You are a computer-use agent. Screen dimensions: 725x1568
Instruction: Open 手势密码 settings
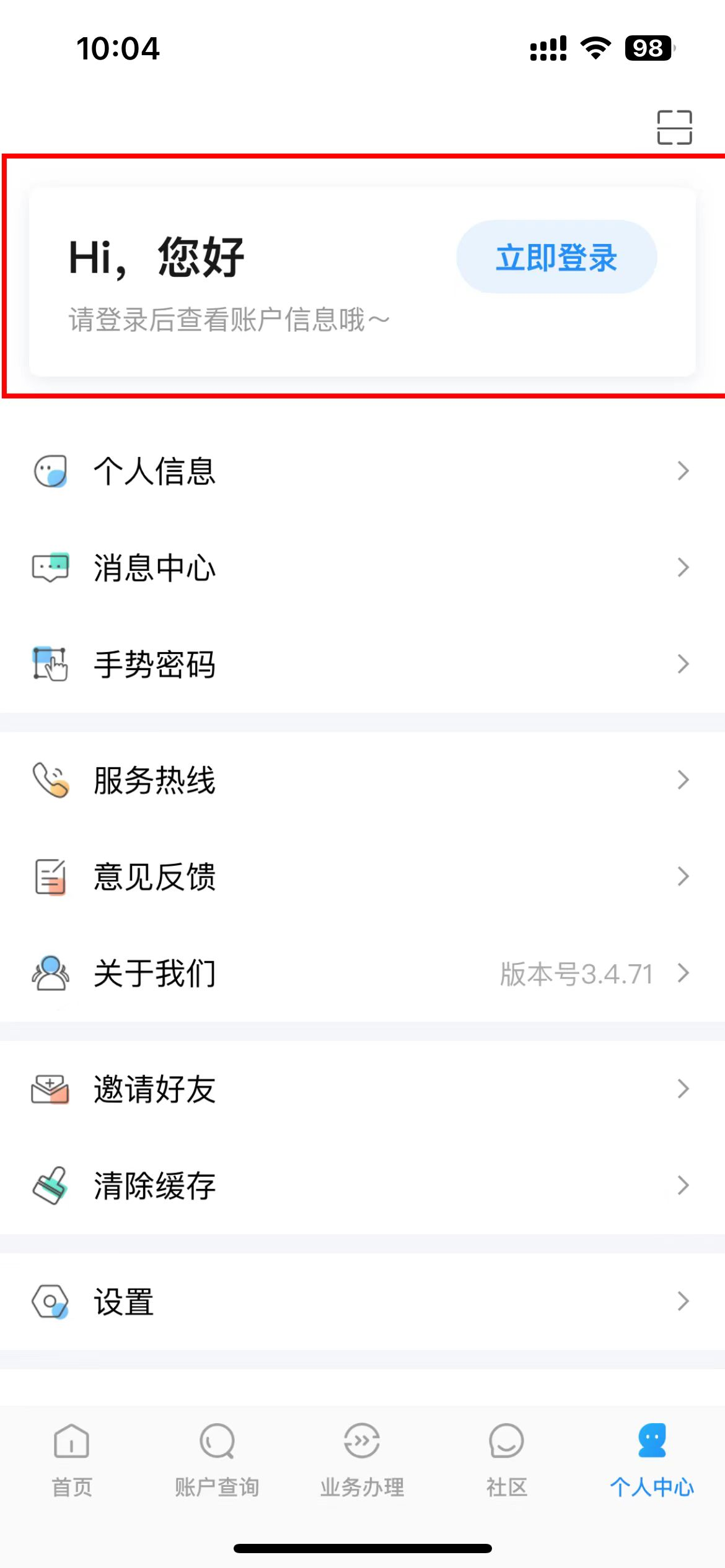coord(362,664)
